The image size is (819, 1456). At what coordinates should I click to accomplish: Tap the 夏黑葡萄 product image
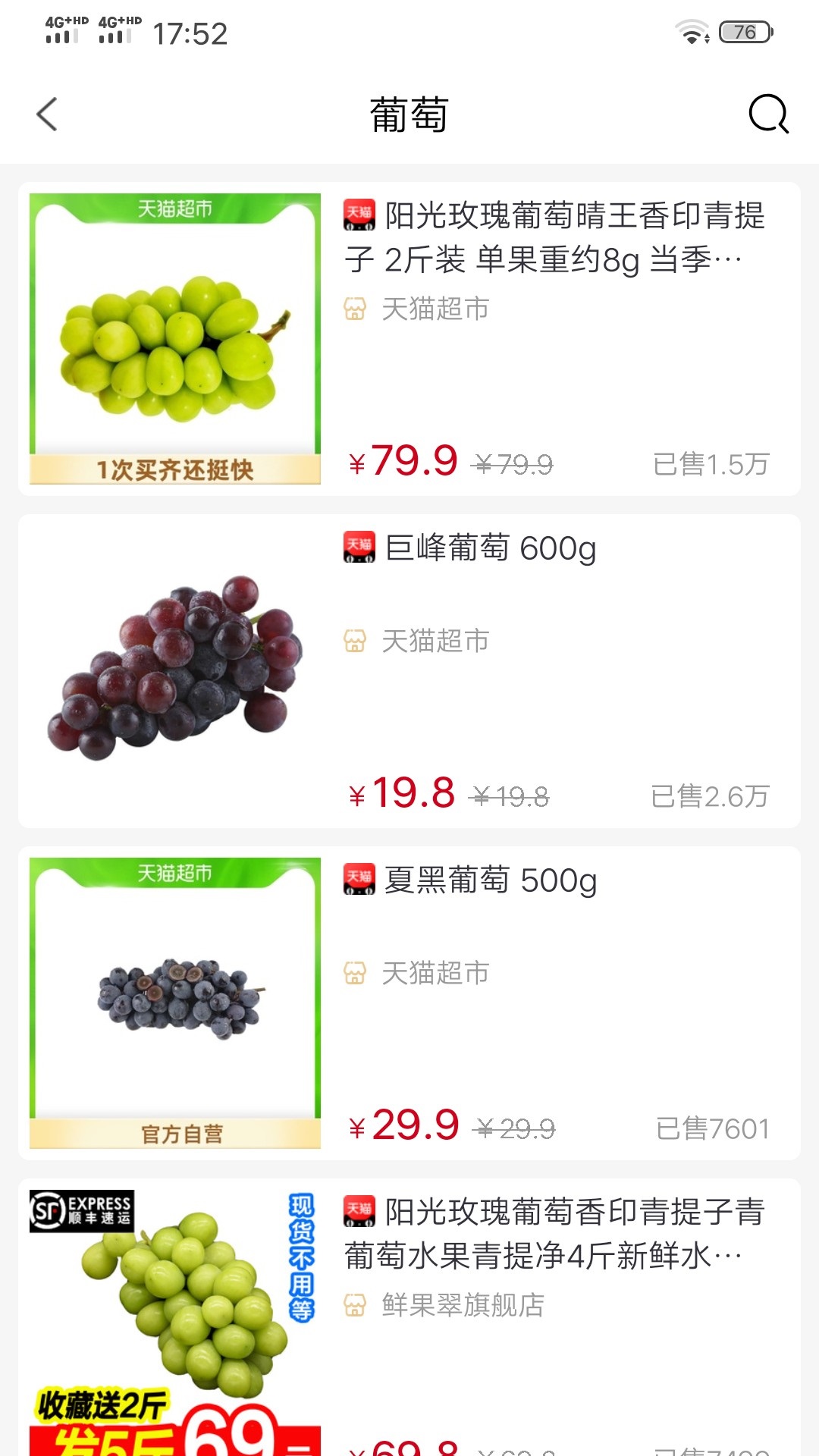coord(176,997)
